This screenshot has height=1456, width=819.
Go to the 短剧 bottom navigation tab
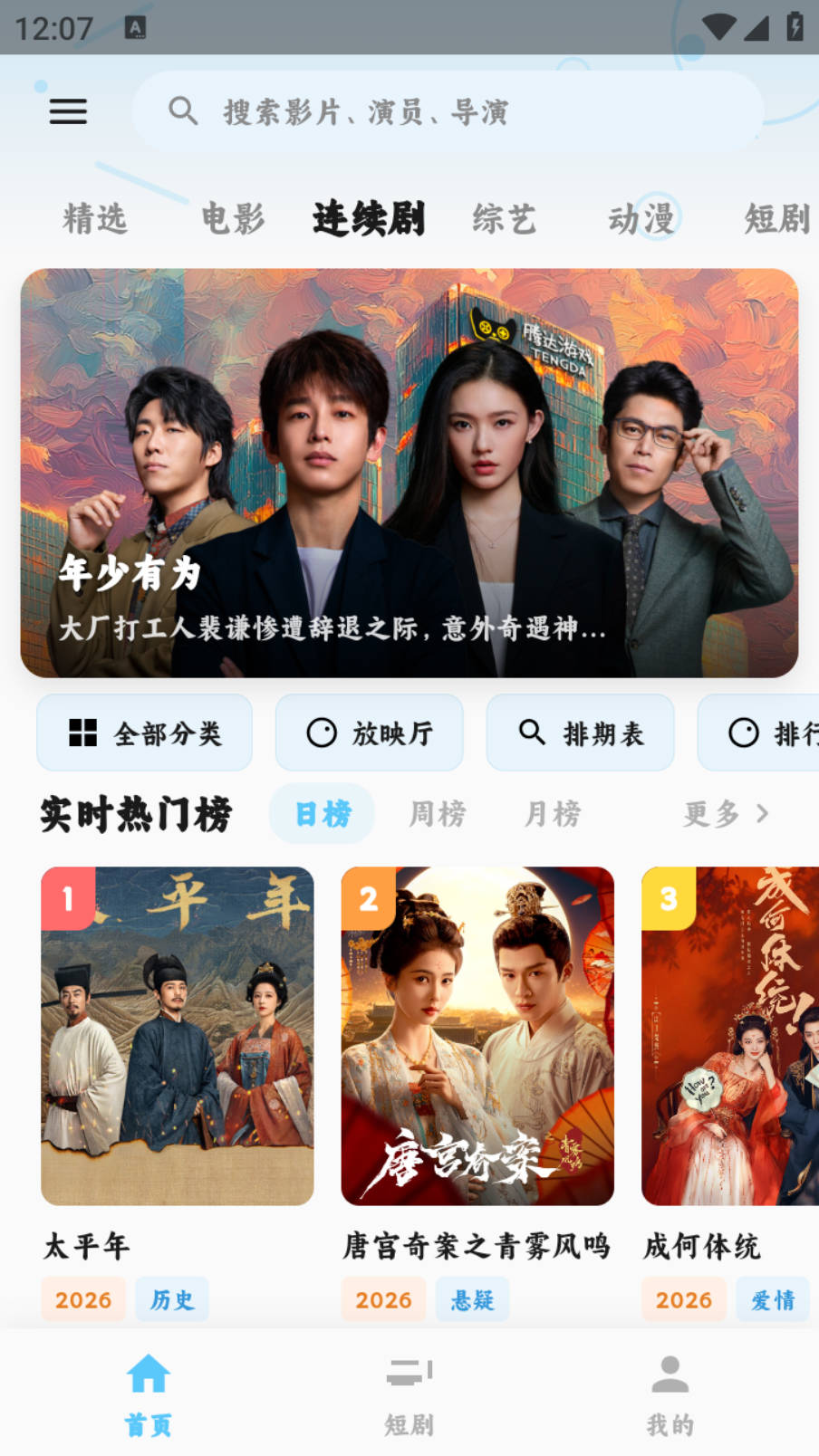pos(409,1393)
